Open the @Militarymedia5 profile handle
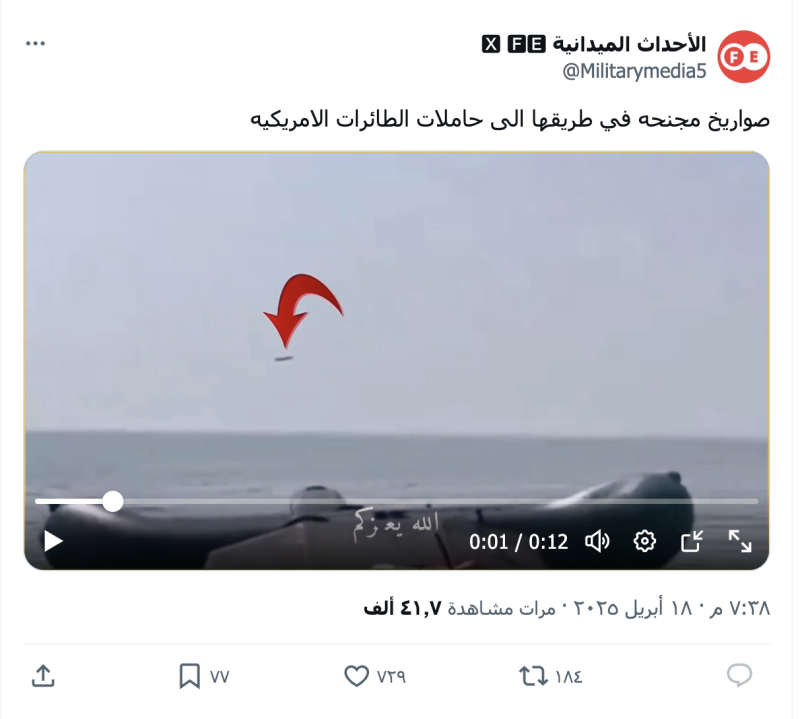 tap(634, 71)
